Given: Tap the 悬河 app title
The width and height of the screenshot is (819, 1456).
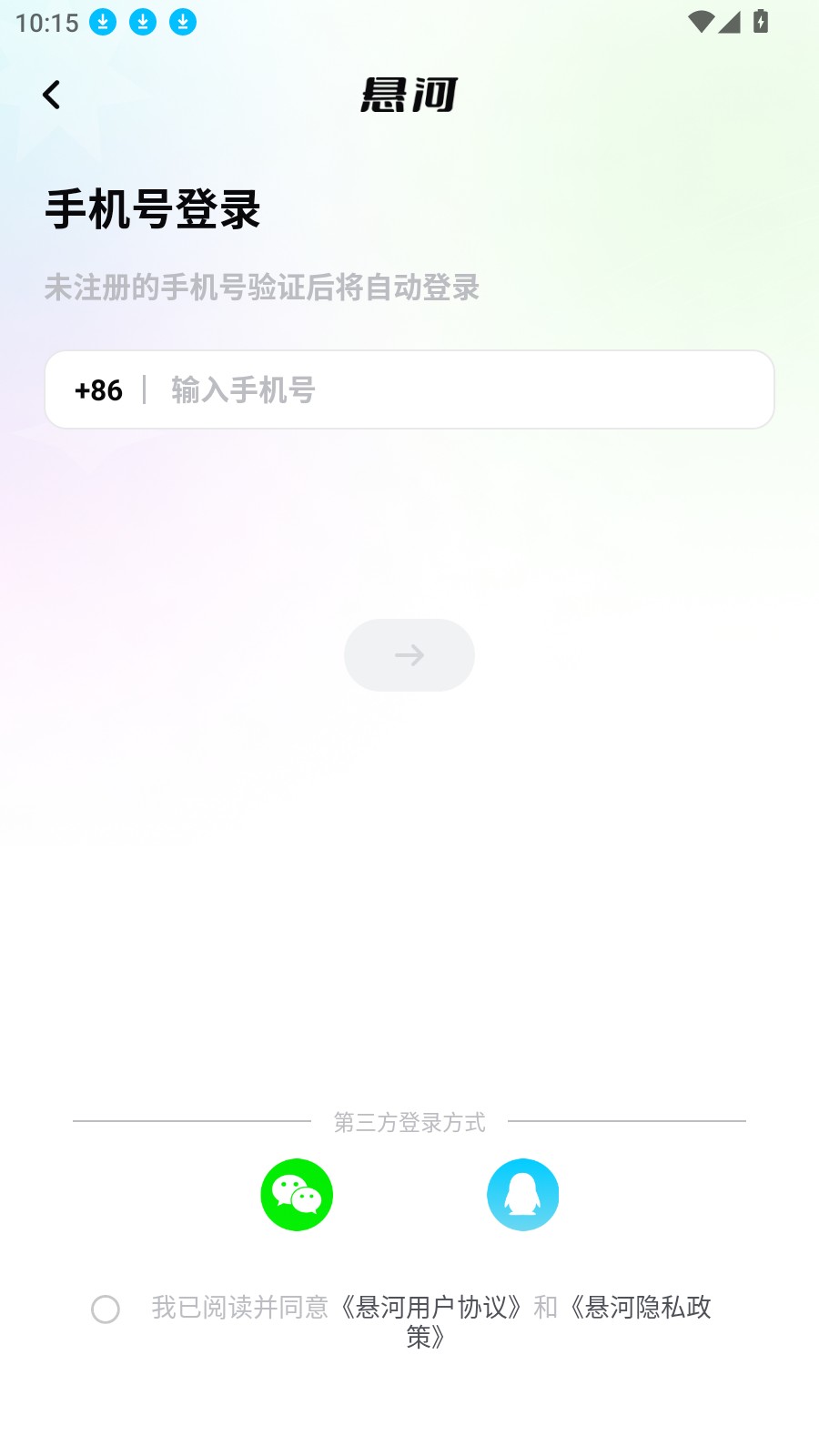Looking at the screenshot, I should point(409,95).
